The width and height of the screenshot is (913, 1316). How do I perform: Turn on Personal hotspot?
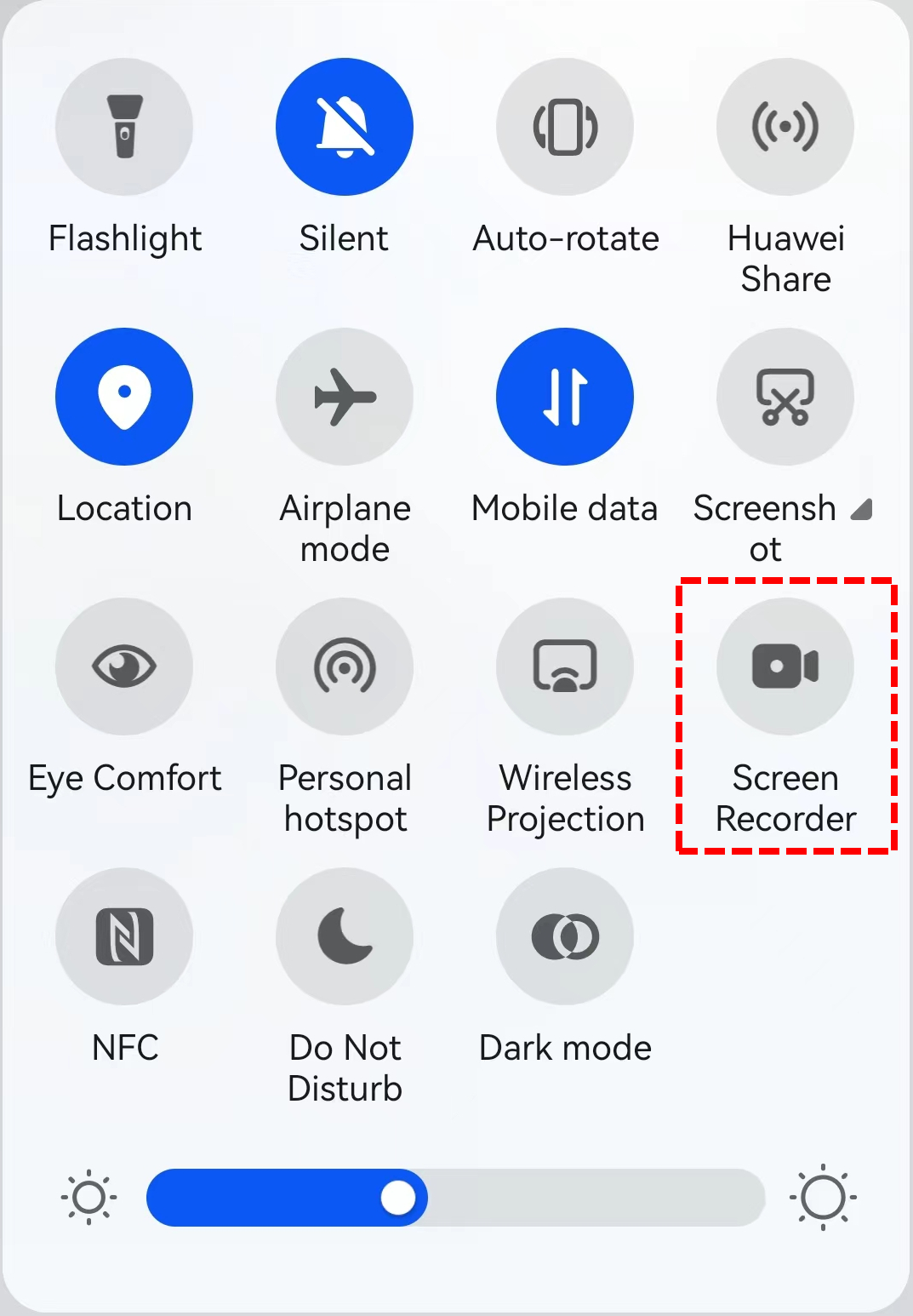345,667
